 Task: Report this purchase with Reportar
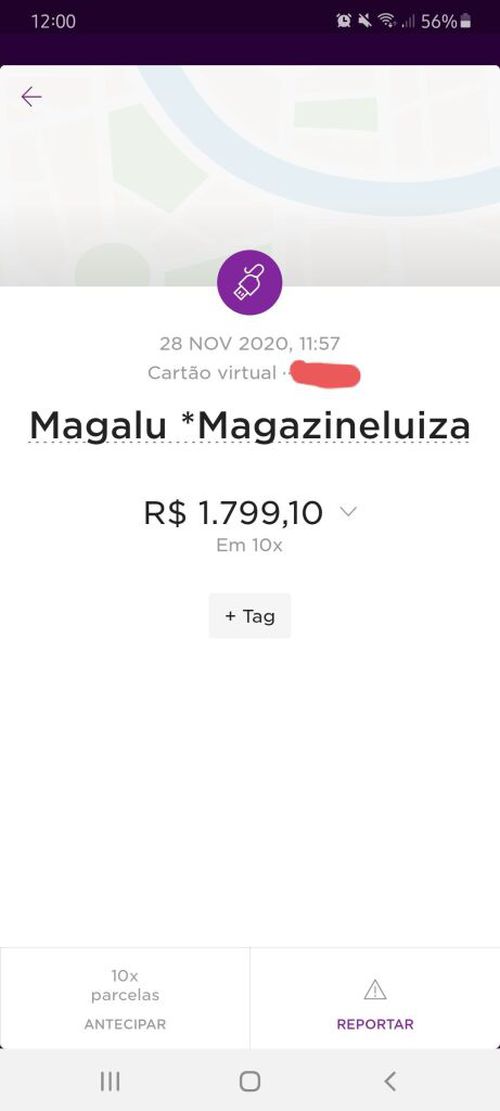coord(375,999)
